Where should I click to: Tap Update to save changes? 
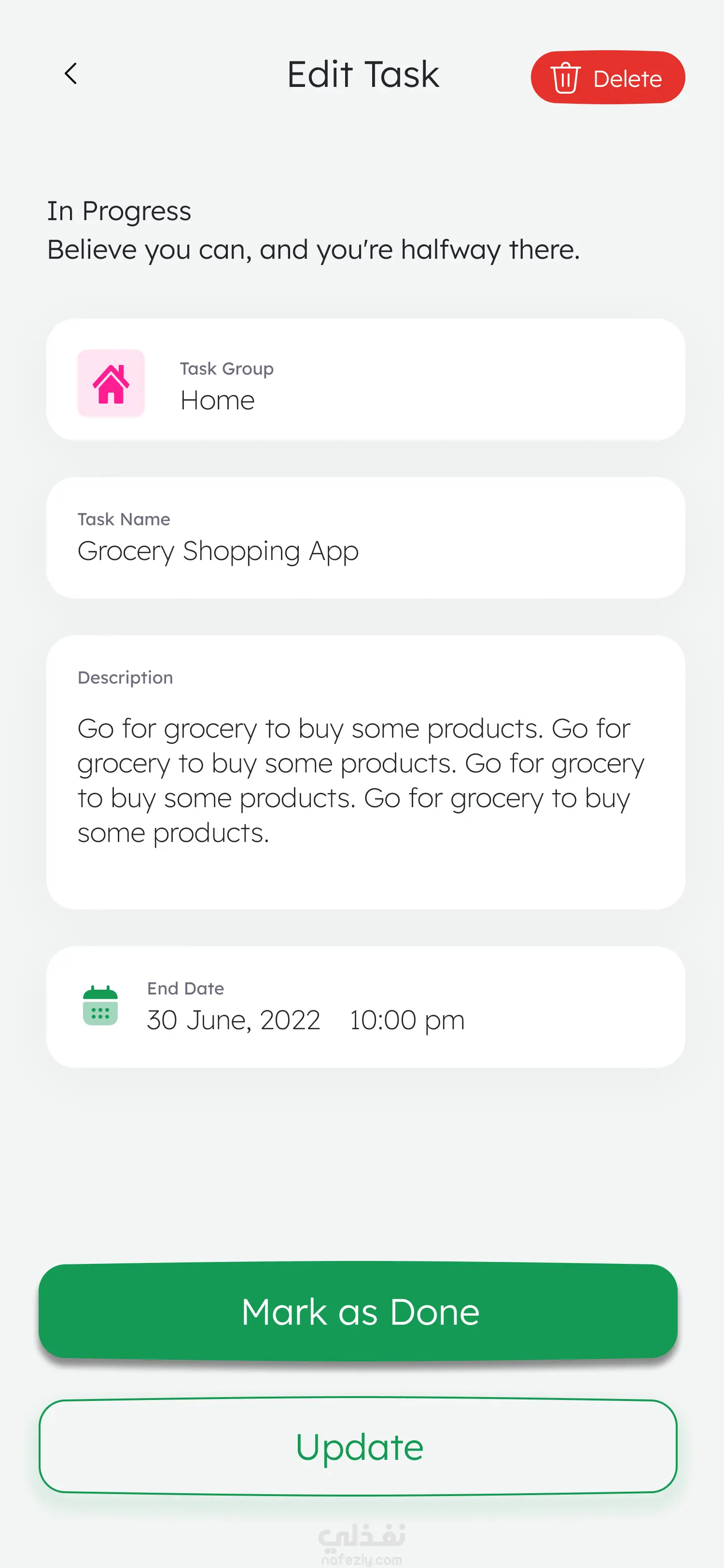pos(358,1446)
